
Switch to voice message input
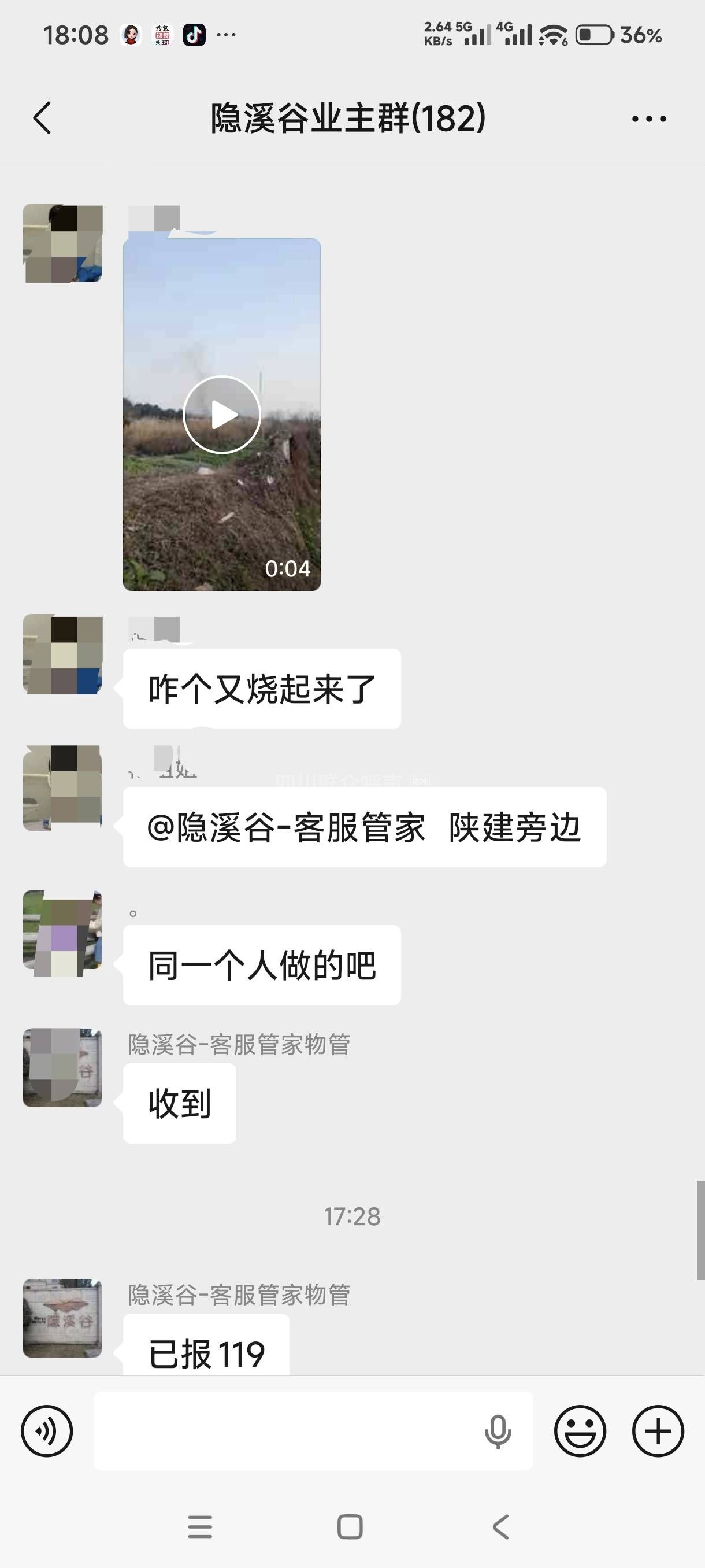point(47,1430)
